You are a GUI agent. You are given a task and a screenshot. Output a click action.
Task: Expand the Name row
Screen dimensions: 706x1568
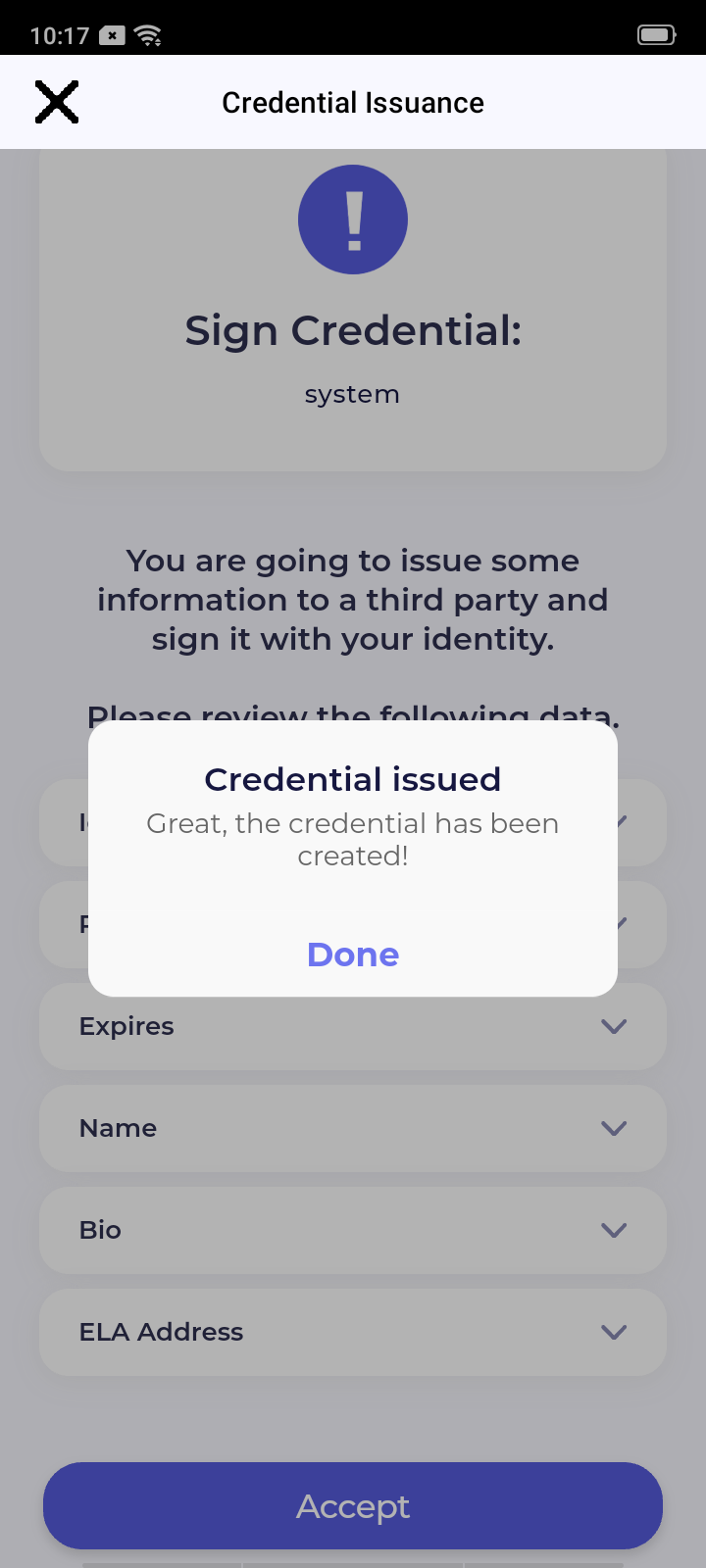(613, 1128)
